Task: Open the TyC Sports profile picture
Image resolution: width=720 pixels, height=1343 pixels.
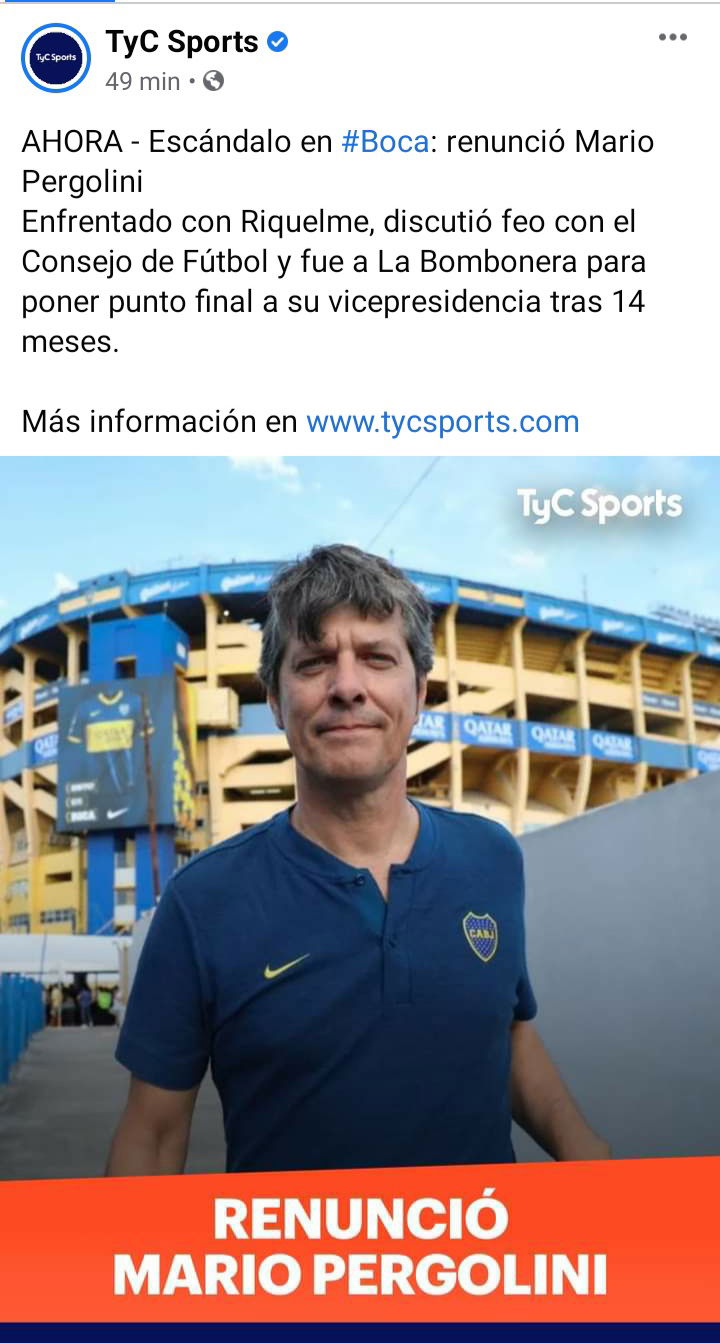Action: [56, 58]
